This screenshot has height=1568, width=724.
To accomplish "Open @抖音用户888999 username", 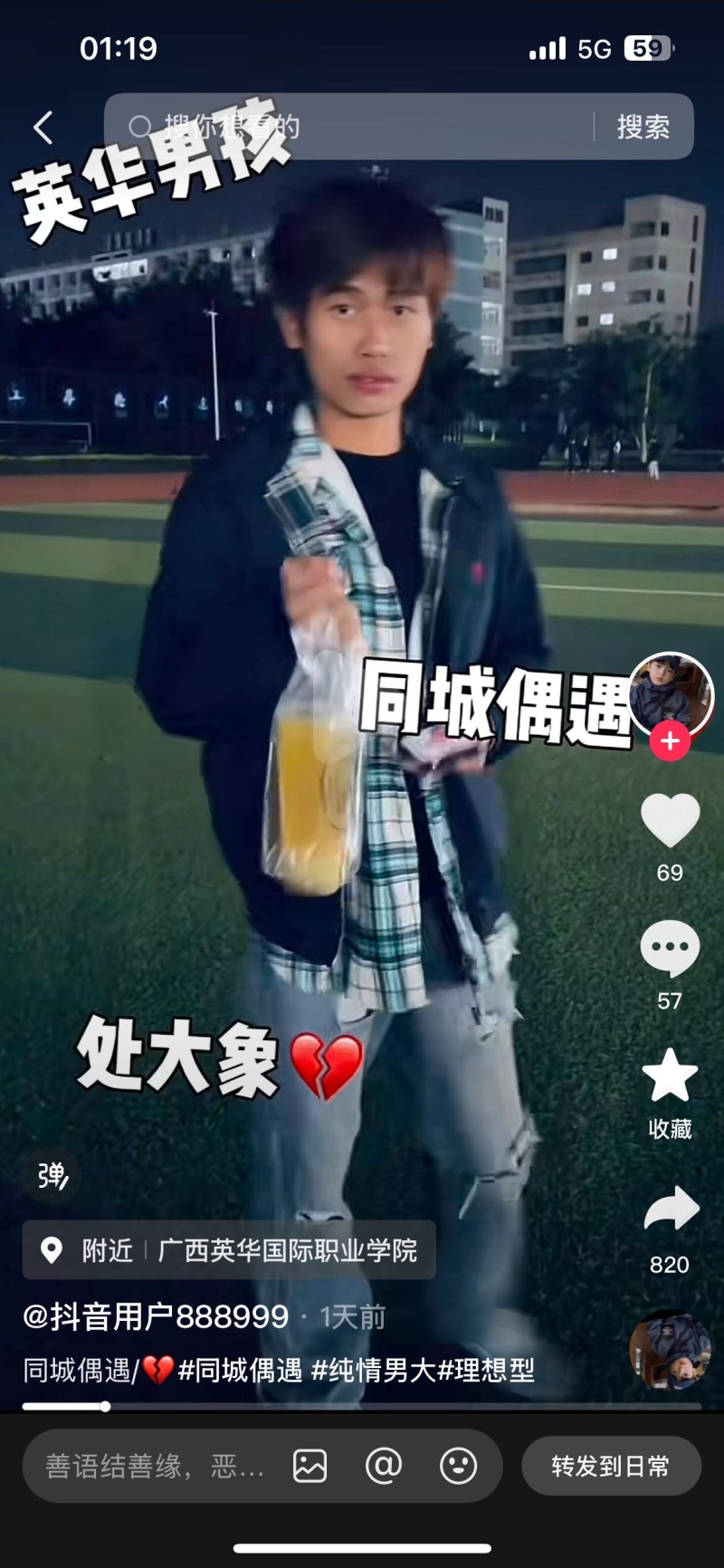I will tap(156, 1316).
